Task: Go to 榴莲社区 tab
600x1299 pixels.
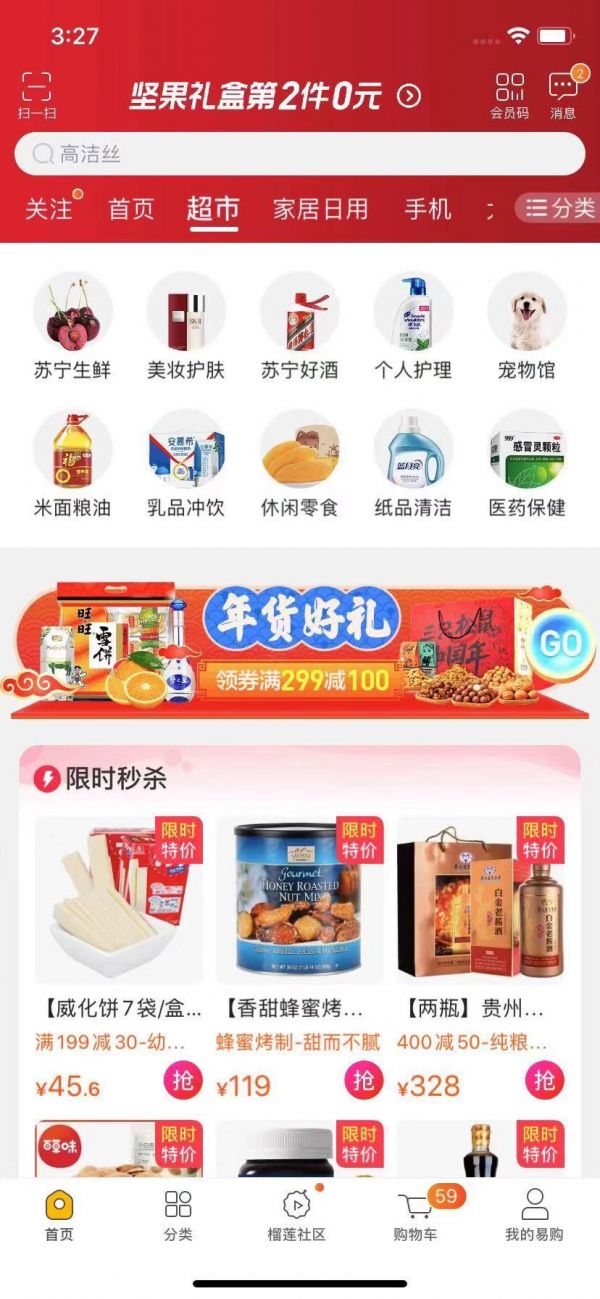Action: point(297,1215)
